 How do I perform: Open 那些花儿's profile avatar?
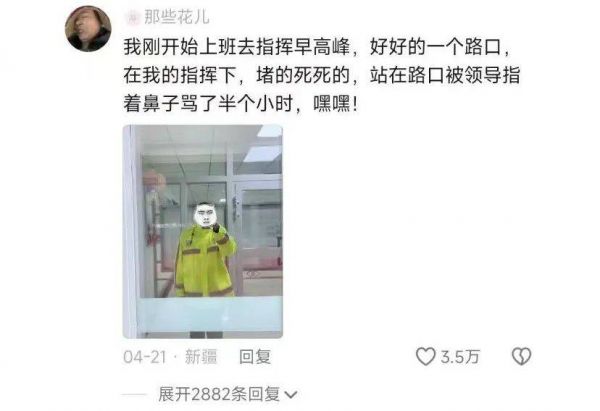coord(88,27)
